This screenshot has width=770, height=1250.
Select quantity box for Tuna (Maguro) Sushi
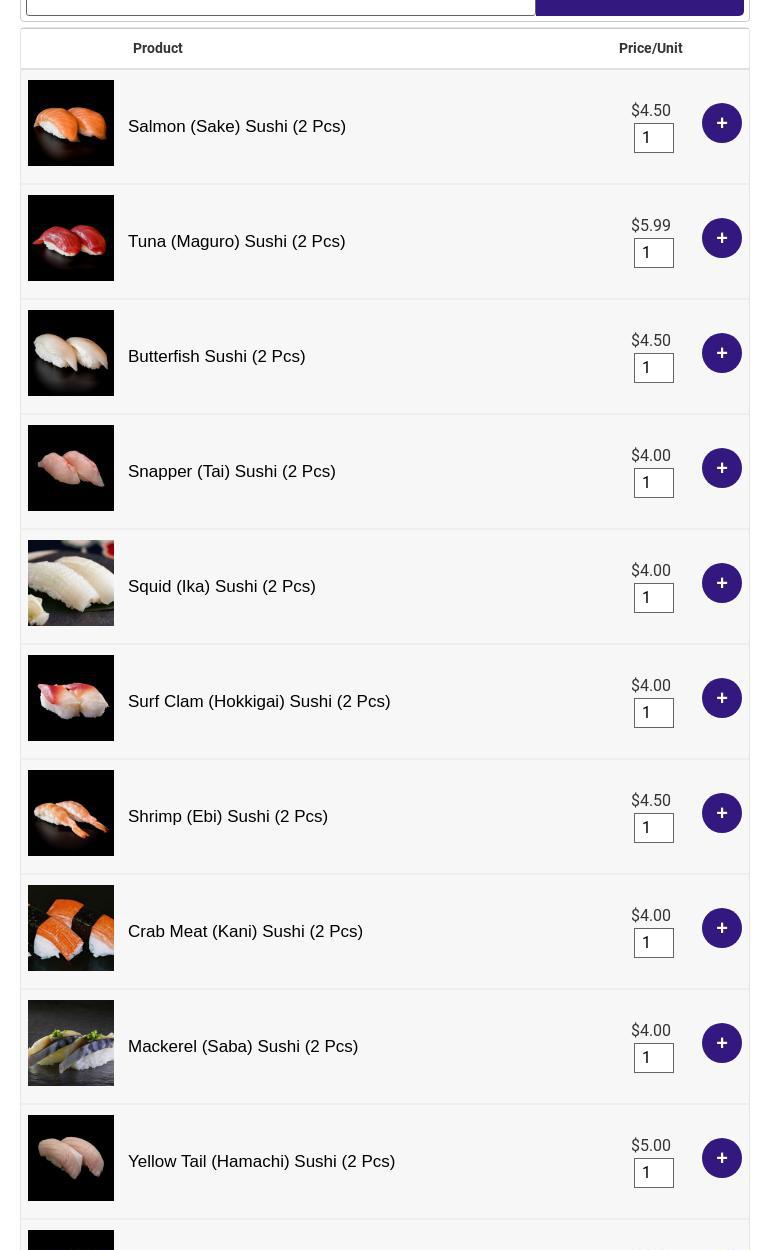(653, 253)
